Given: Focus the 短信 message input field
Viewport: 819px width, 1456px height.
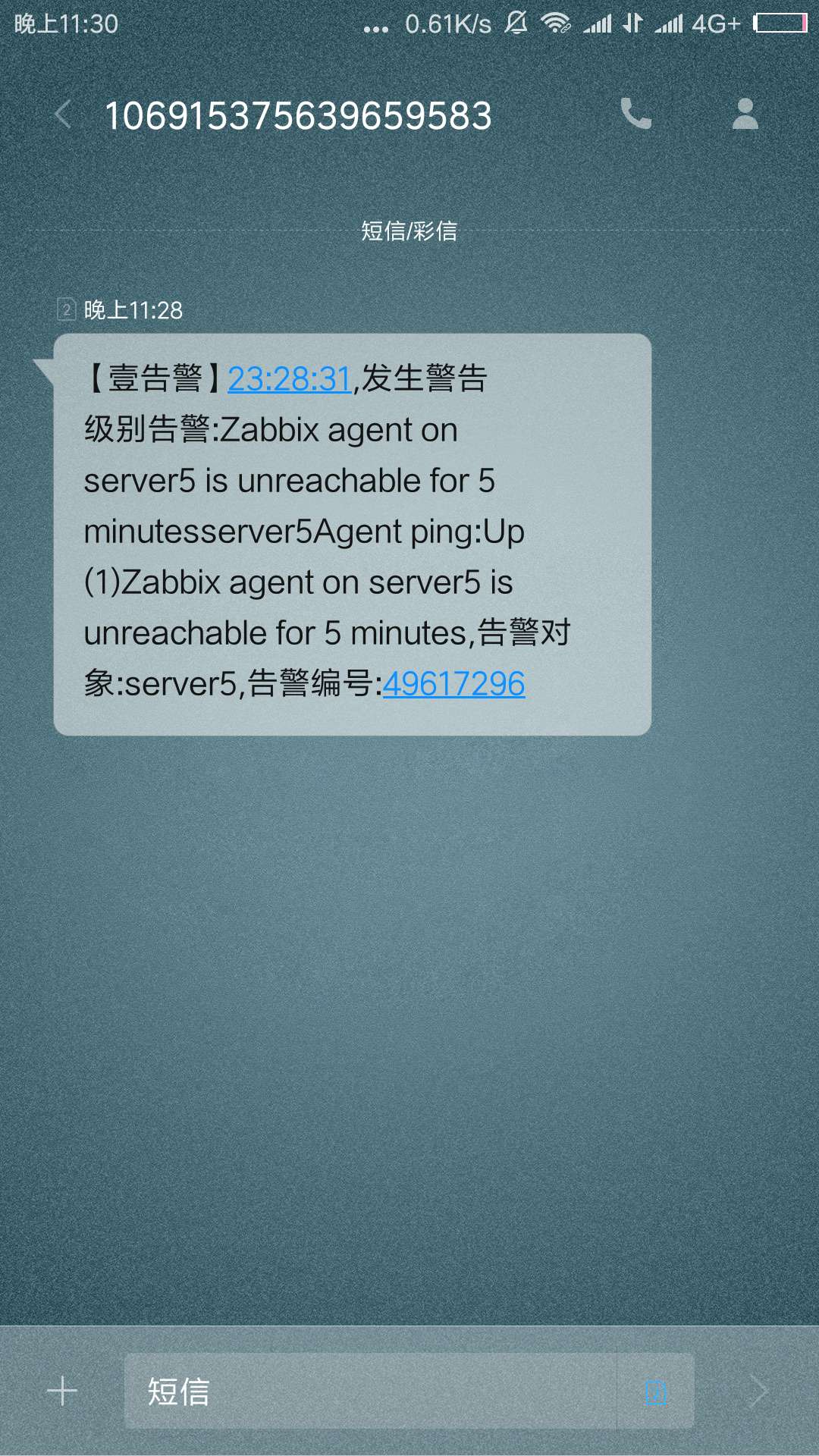Looking at the screenshot, I should (x=370, y=1392).
